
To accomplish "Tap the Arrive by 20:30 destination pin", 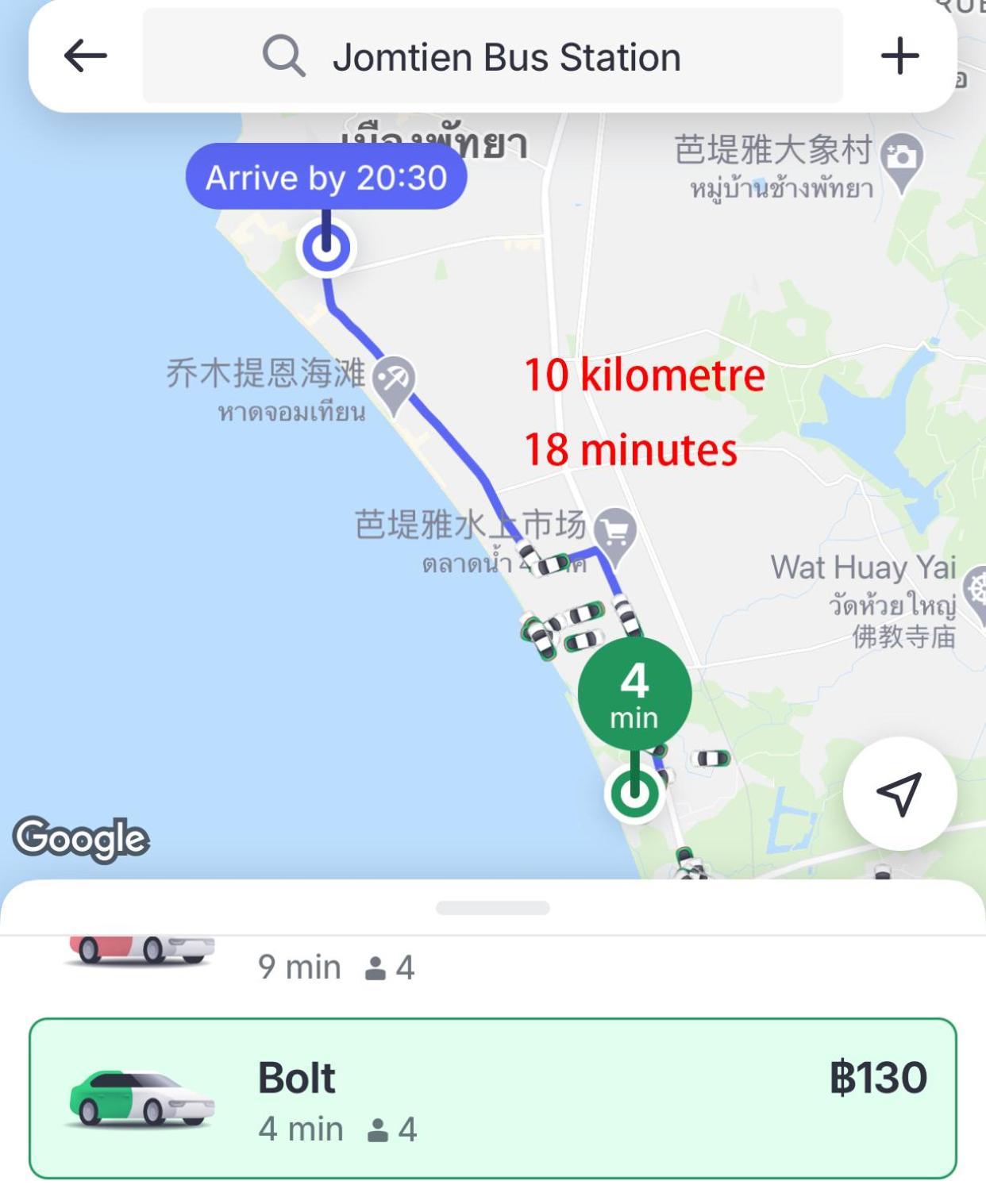I will click(325, 178).
